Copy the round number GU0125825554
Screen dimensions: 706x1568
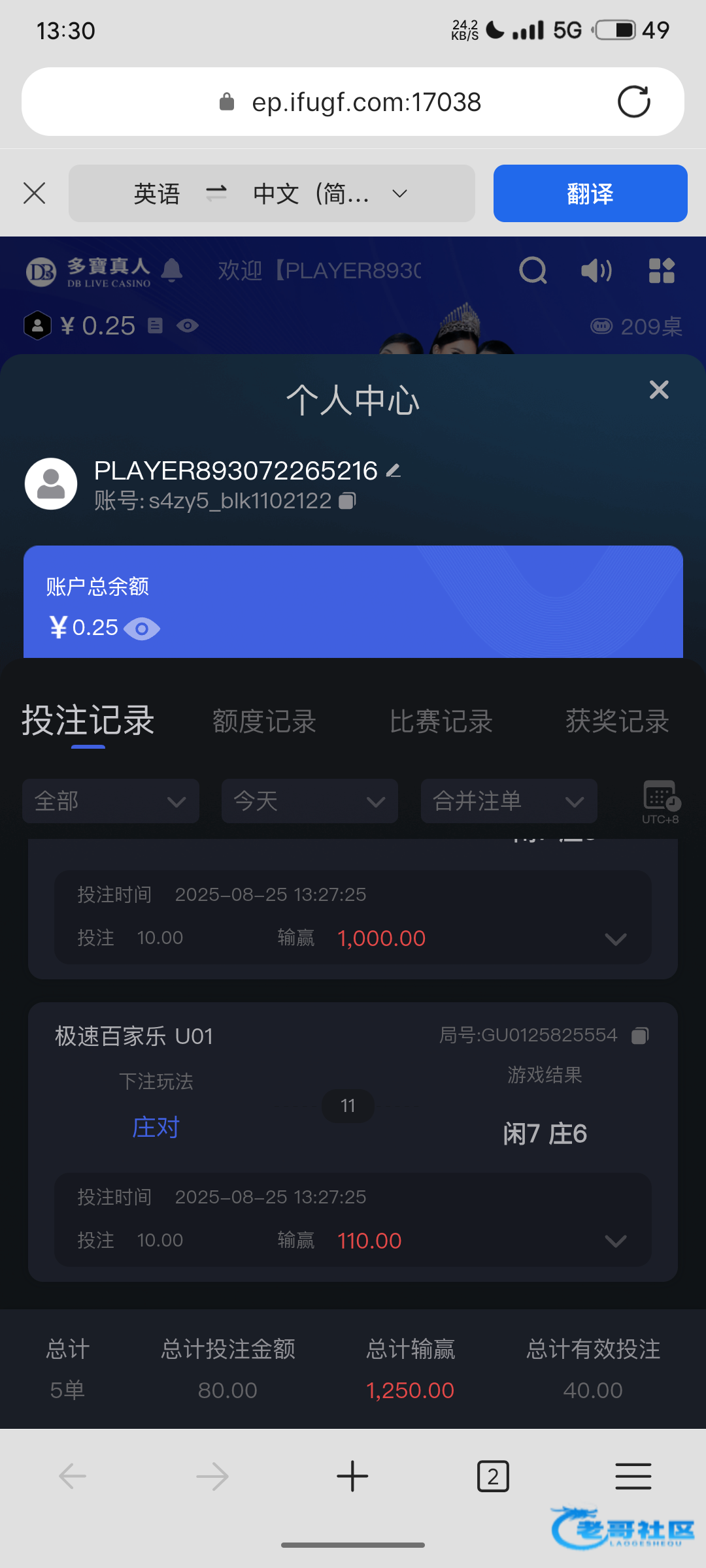tap(640, 1036)
